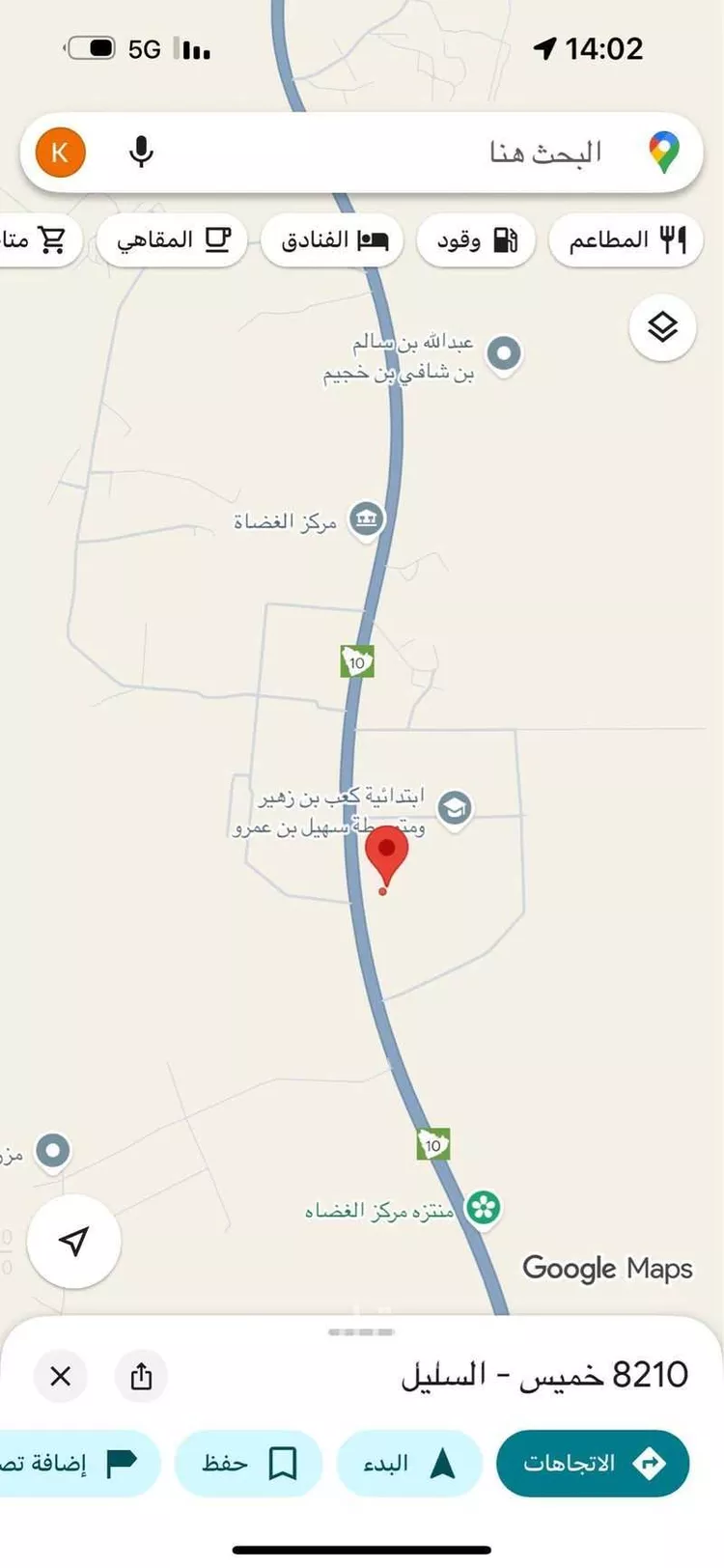
Task: Center map on my location
Action: (x=73, y=1242)
